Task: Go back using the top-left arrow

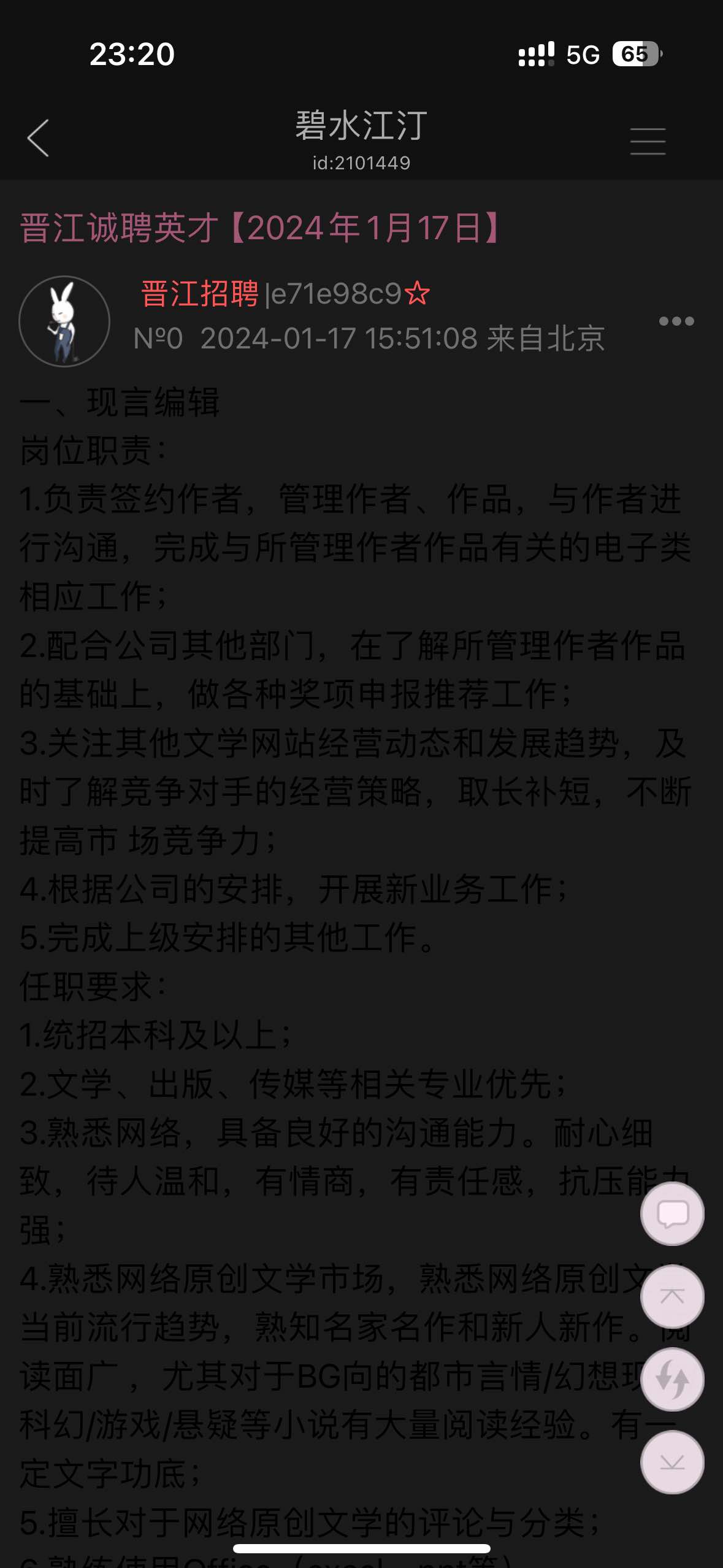Action: pos(38,139)
